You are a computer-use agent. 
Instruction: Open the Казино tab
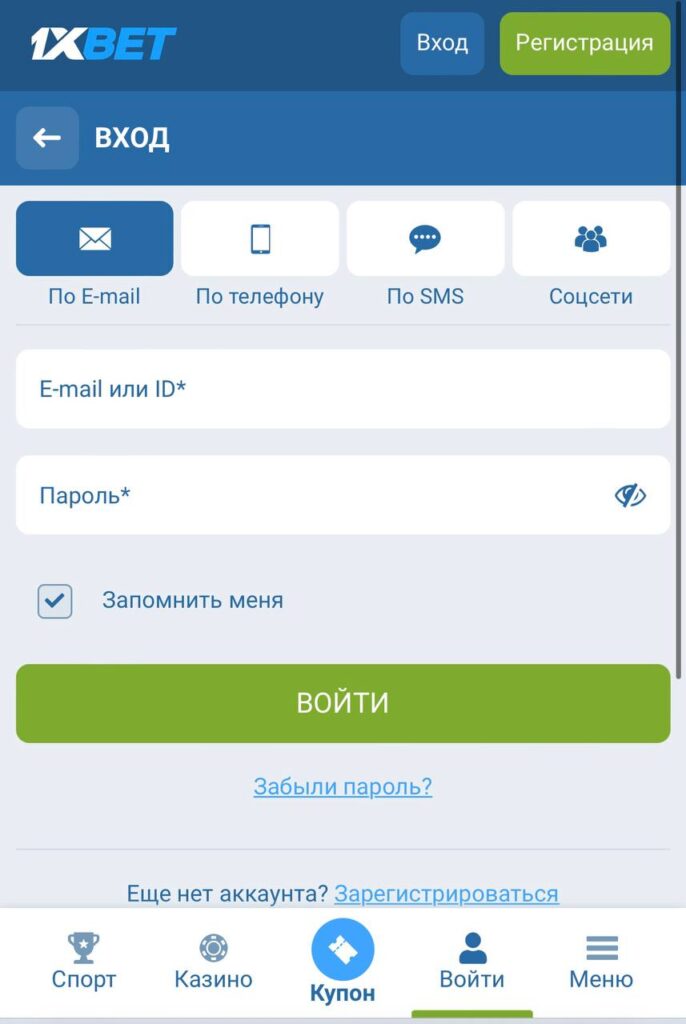(213, 962)
